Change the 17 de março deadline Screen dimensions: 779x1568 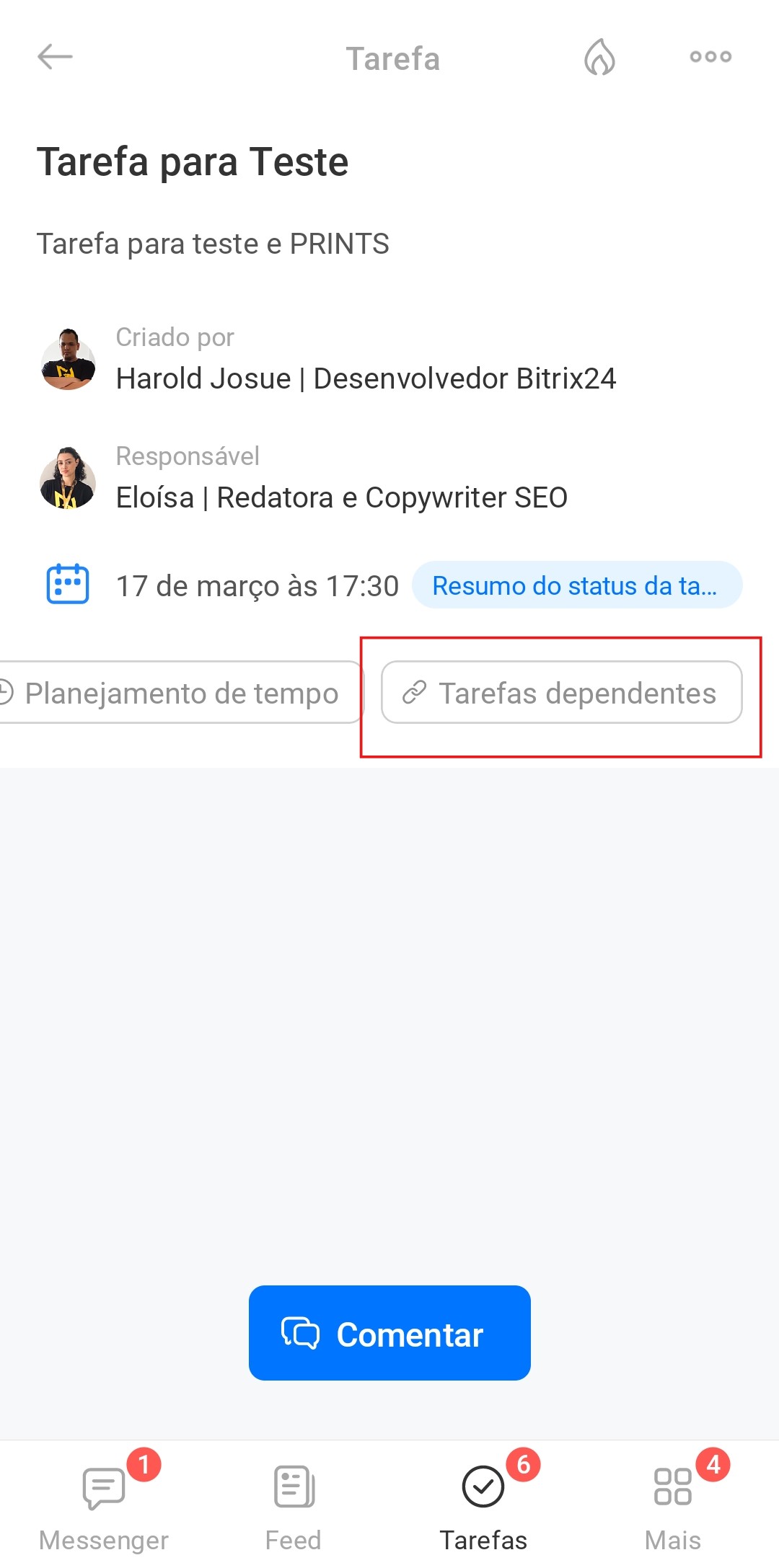257,586
